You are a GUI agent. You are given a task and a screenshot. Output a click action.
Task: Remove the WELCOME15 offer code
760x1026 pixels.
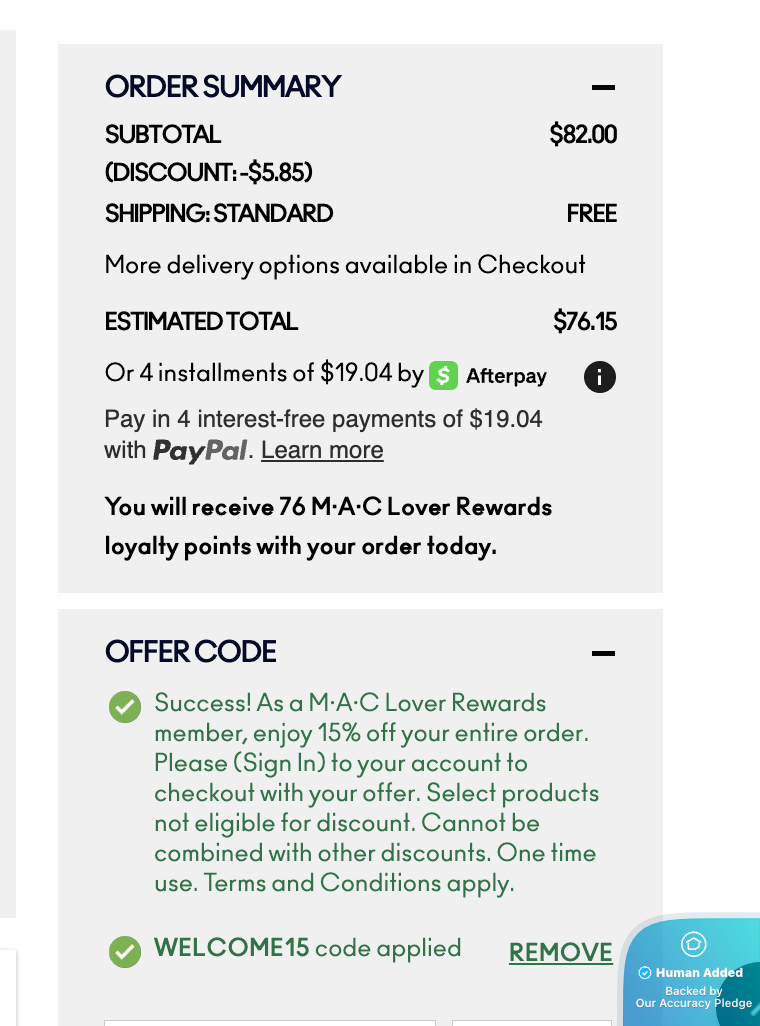coord(560,953)
